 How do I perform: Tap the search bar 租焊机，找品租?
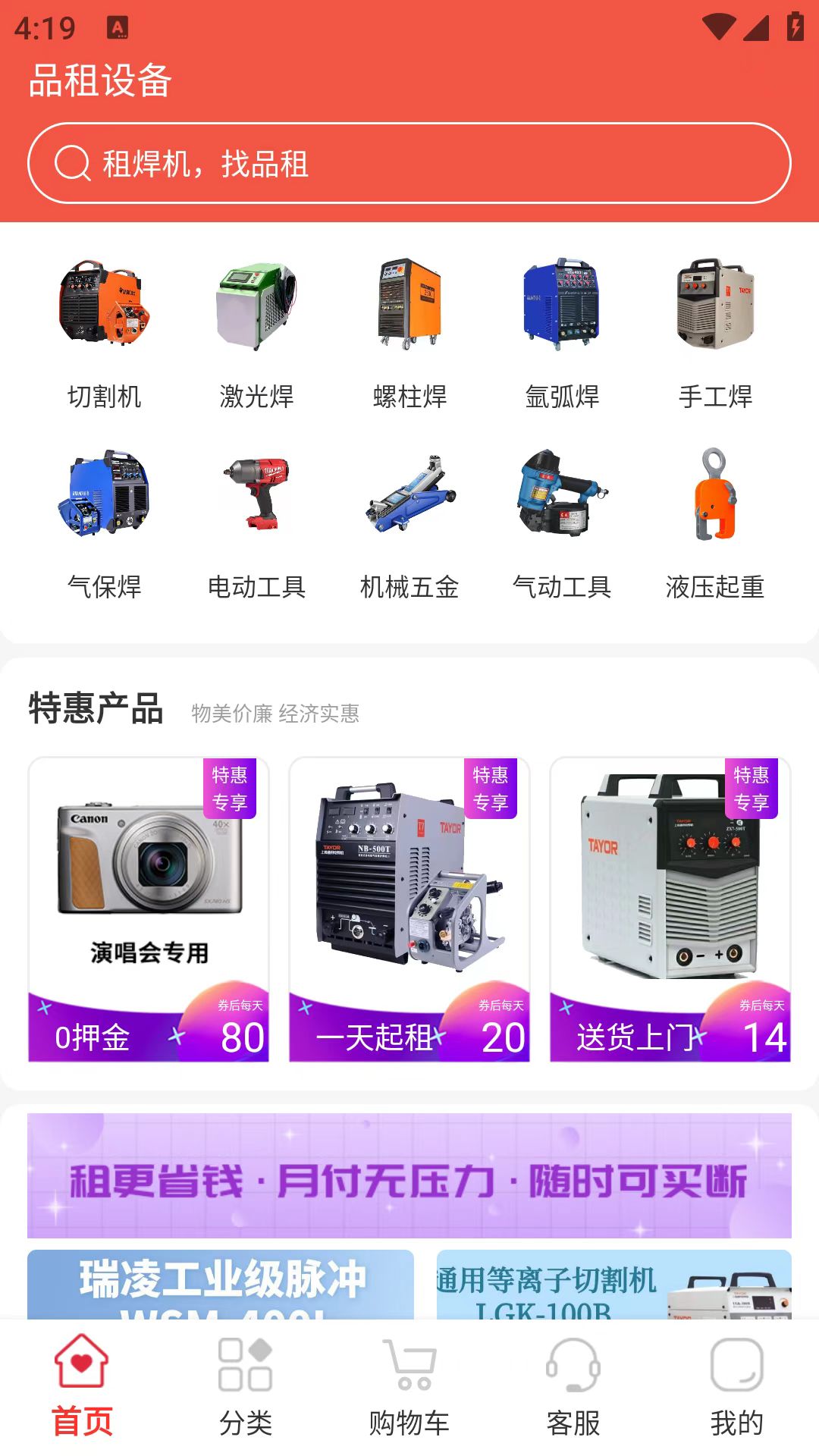point(409,164)
